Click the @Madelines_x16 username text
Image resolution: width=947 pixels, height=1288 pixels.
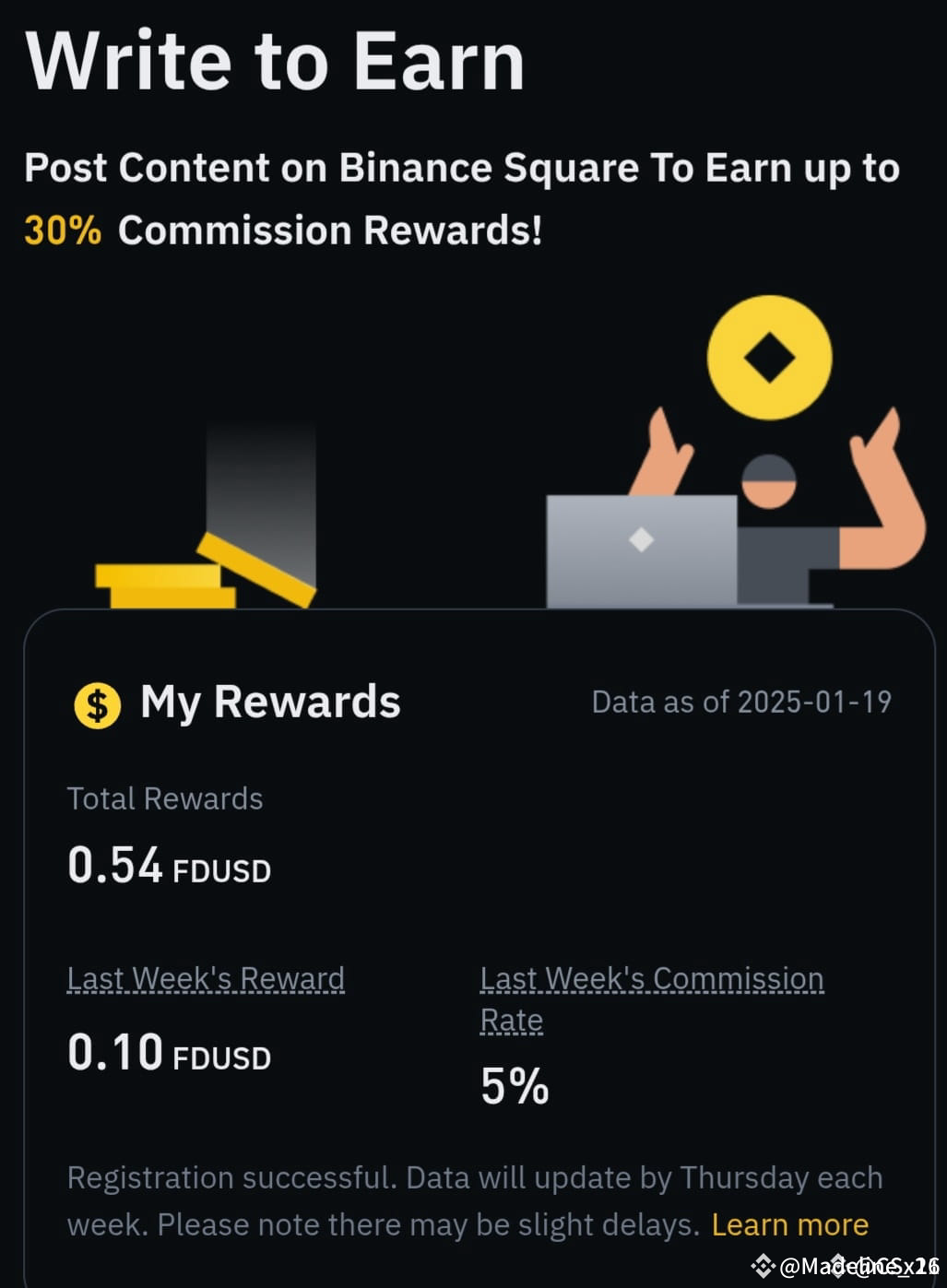tap(846, 1268)
